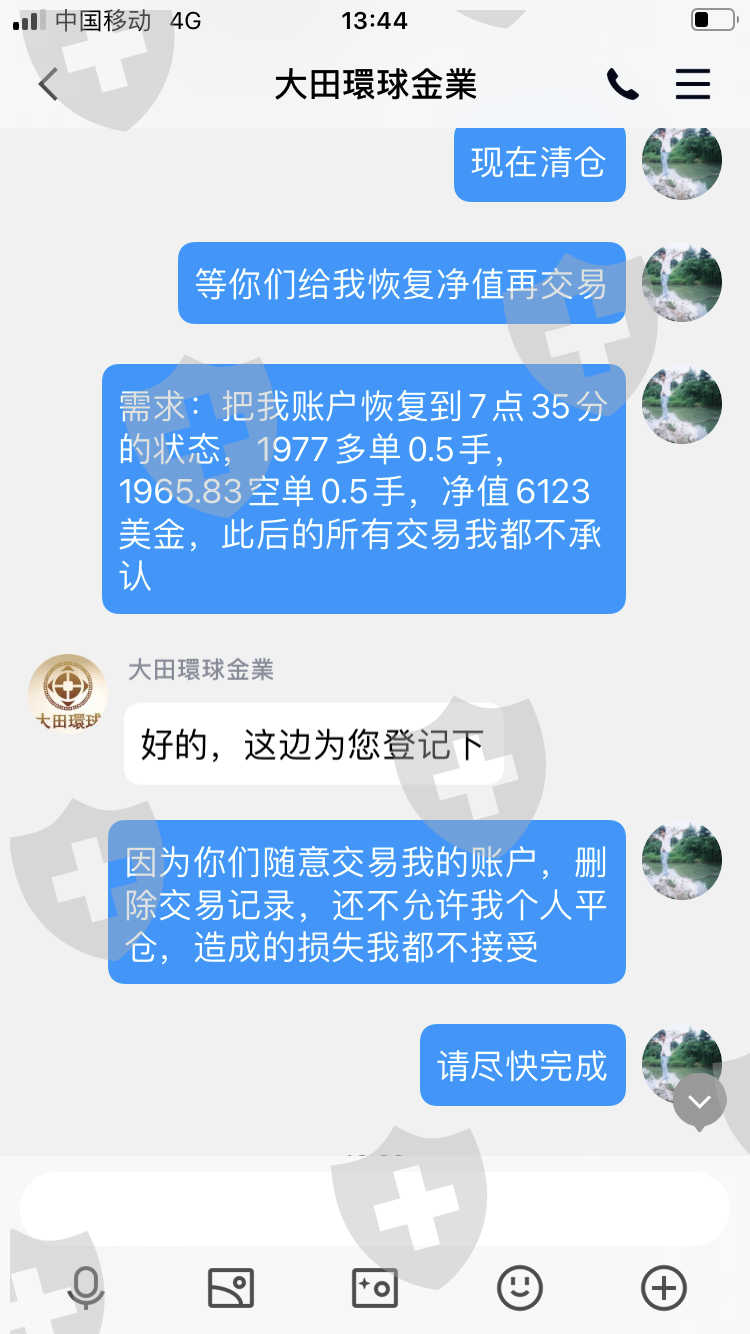Open the camera to take a photo
Viewport: 750px width, 1334px height.
[375, 1287]
